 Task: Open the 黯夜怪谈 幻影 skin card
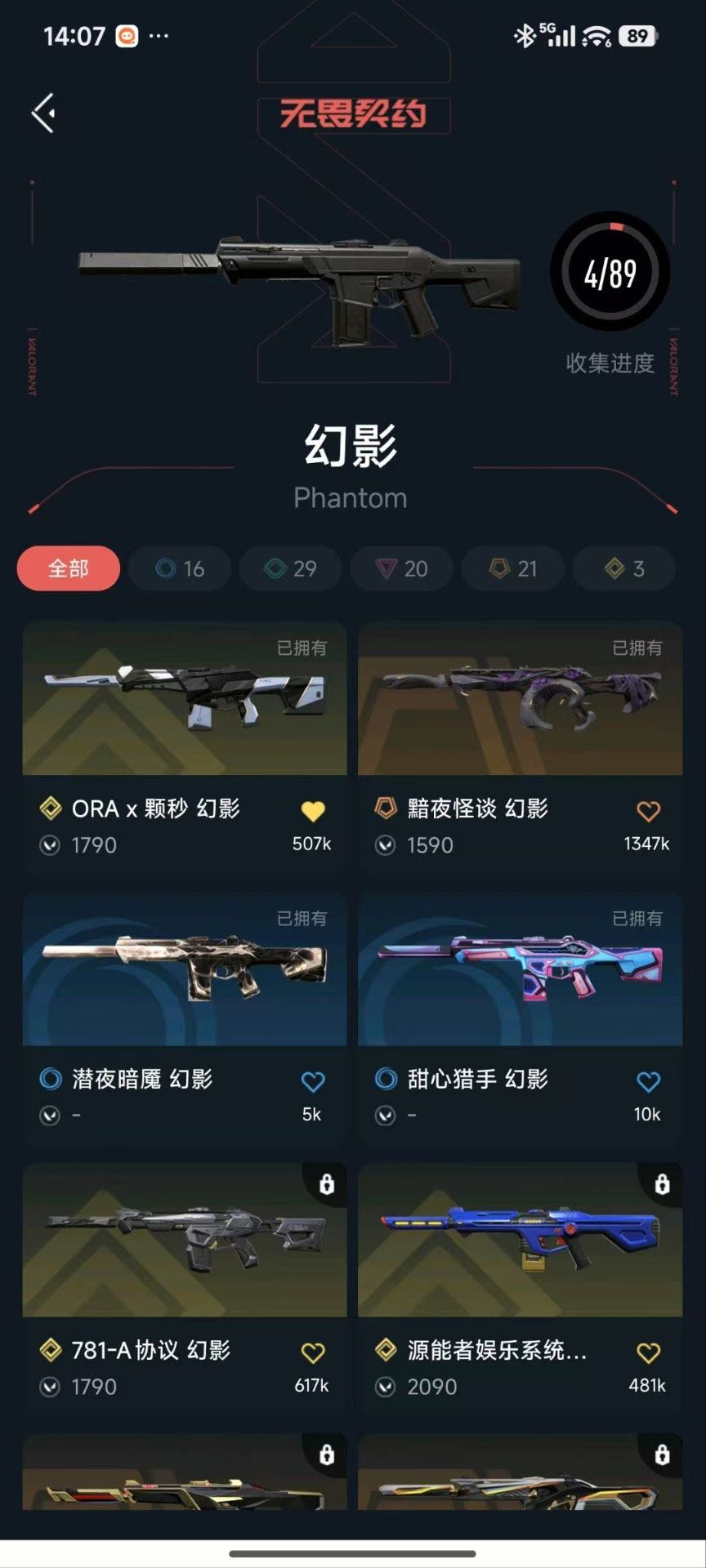point(521,747)
